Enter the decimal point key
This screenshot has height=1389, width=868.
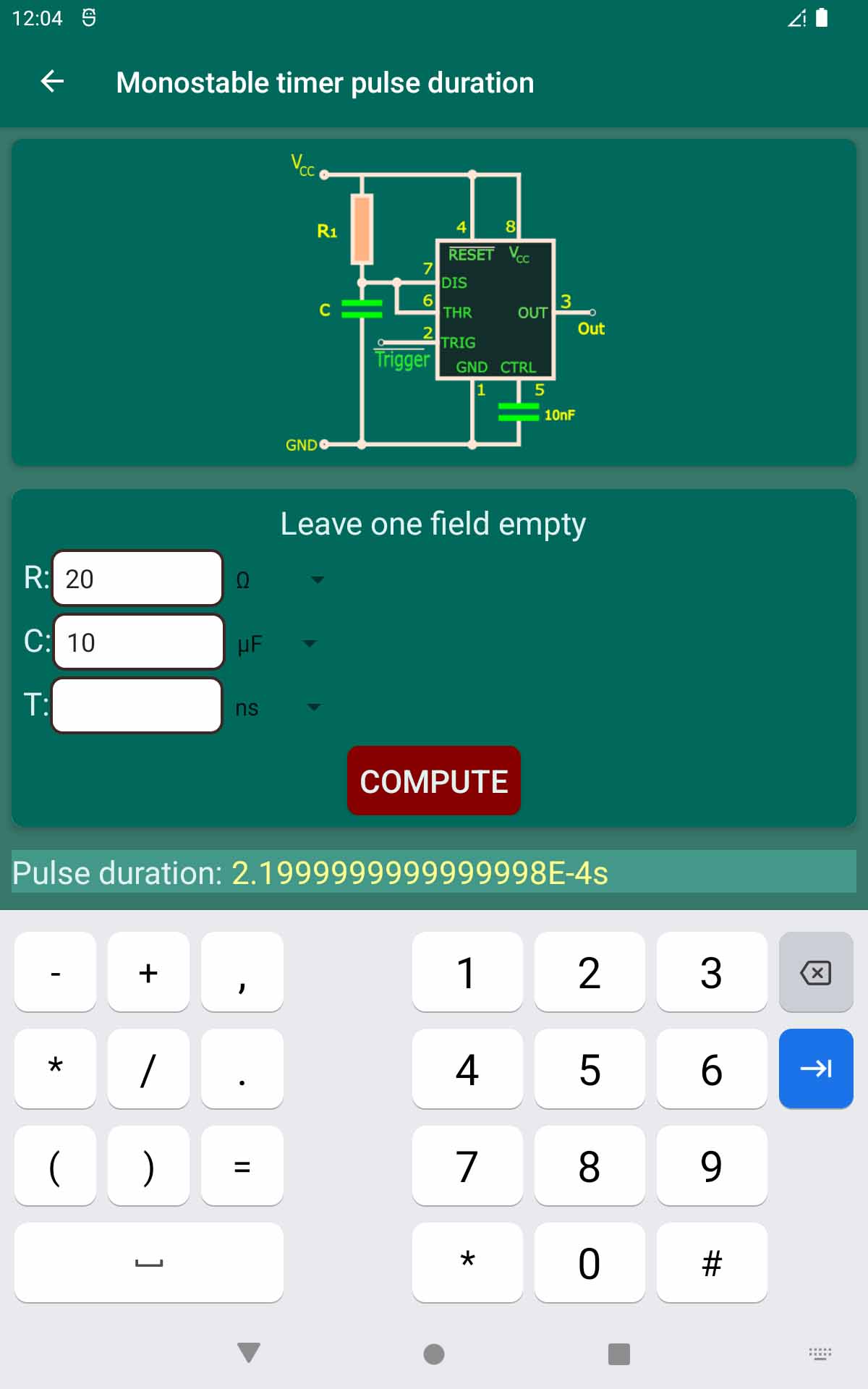(x=242, y=1069)
